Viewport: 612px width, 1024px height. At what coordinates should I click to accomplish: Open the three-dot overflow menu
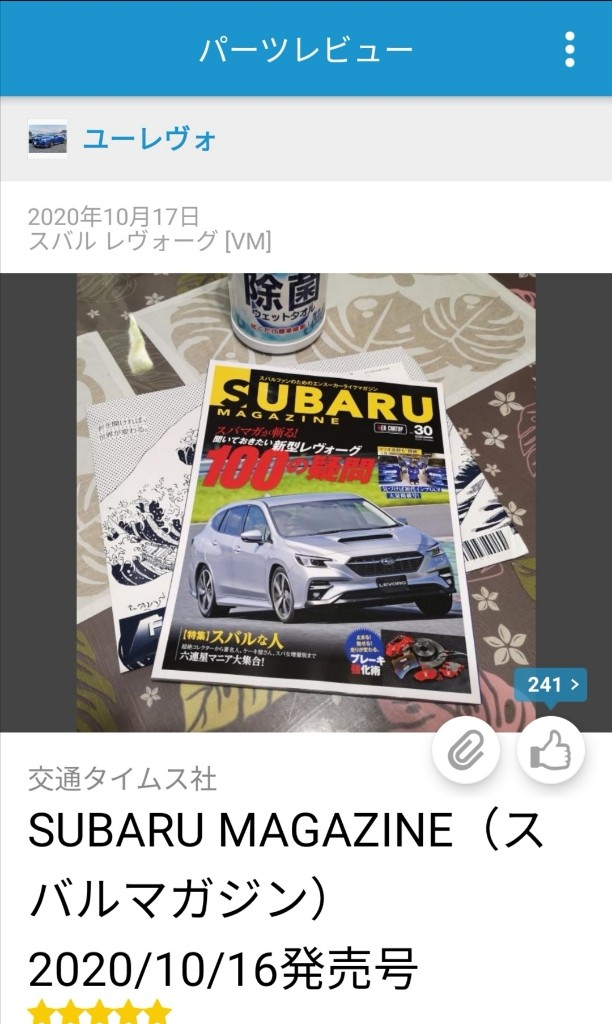[x=570, y=49]
